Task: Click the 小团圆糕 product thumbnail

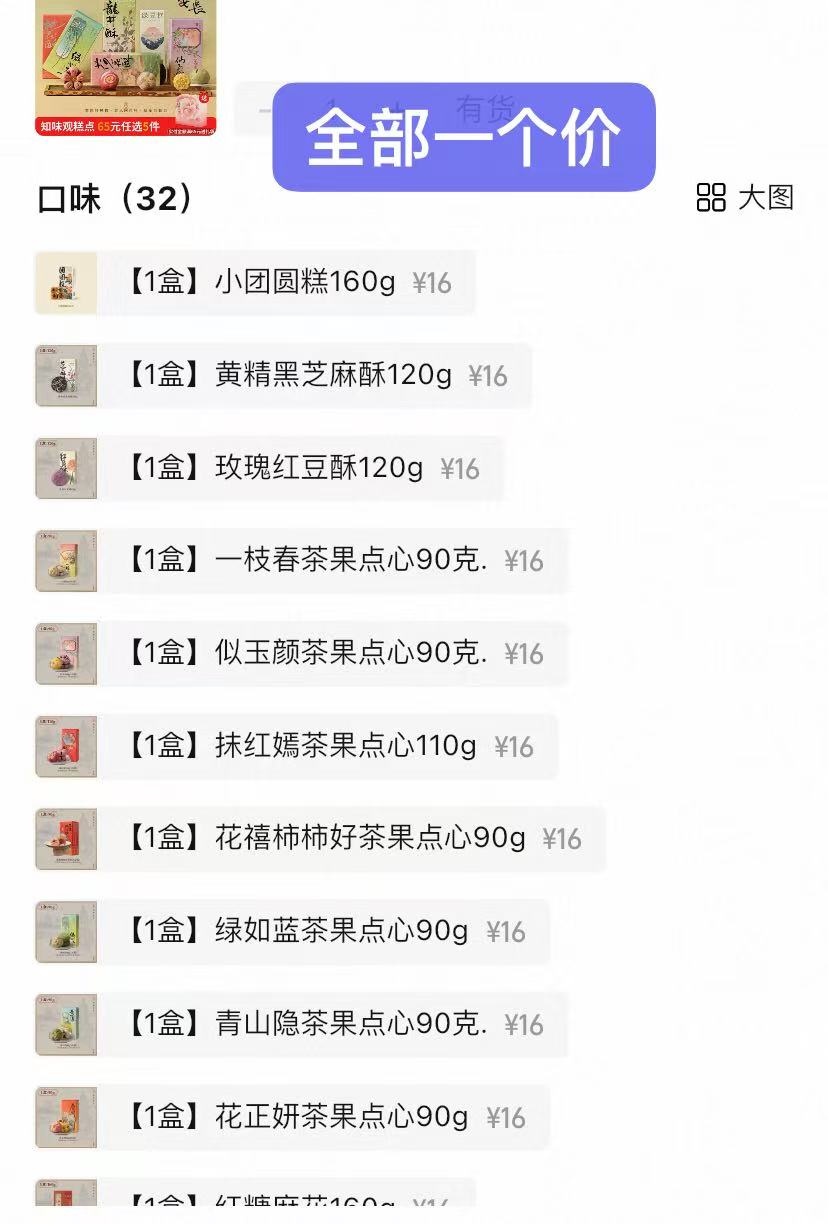Action: pos(65,283)
